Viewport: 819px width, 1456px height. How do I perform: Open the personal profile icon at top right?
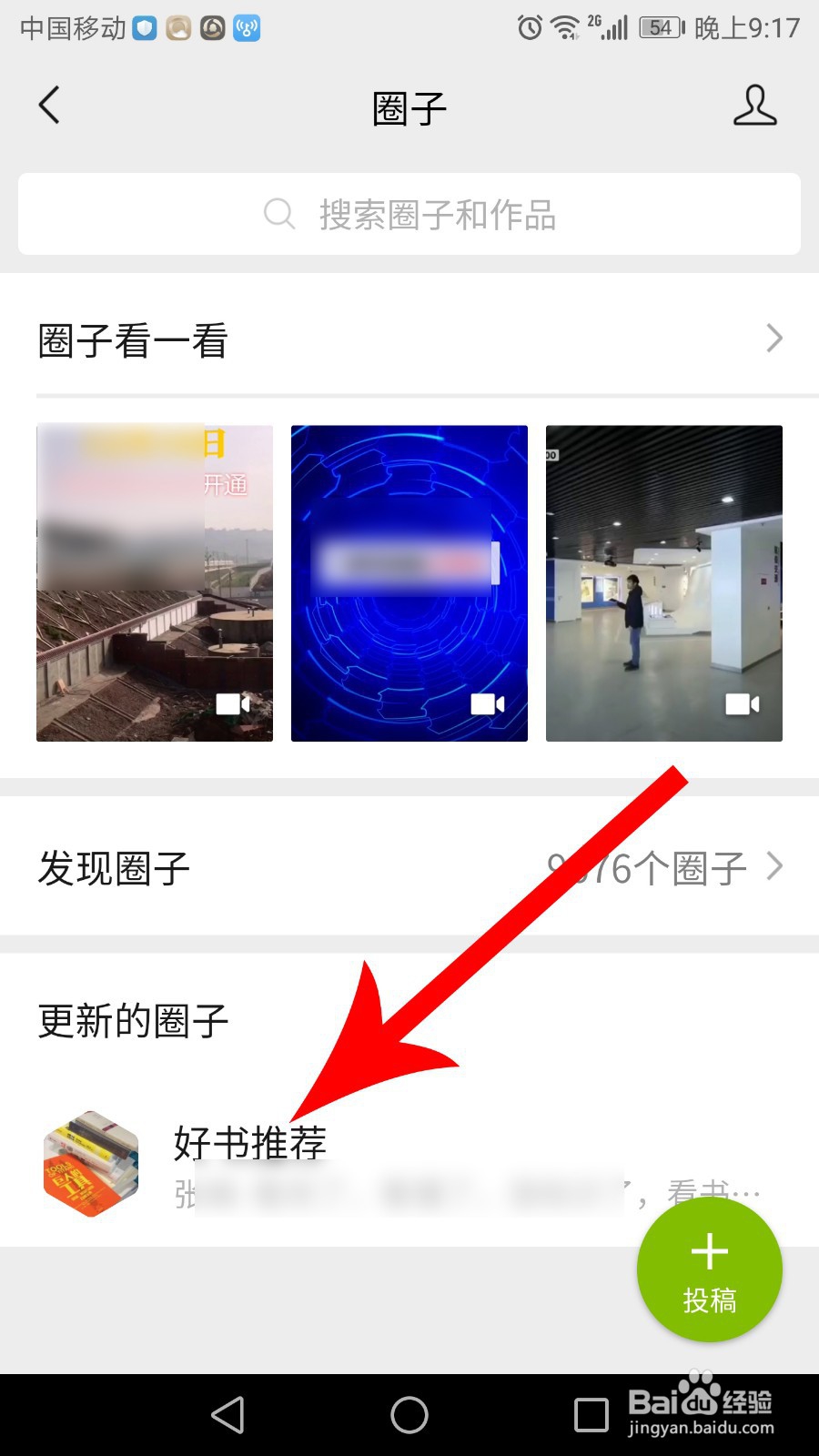[755, 105]
